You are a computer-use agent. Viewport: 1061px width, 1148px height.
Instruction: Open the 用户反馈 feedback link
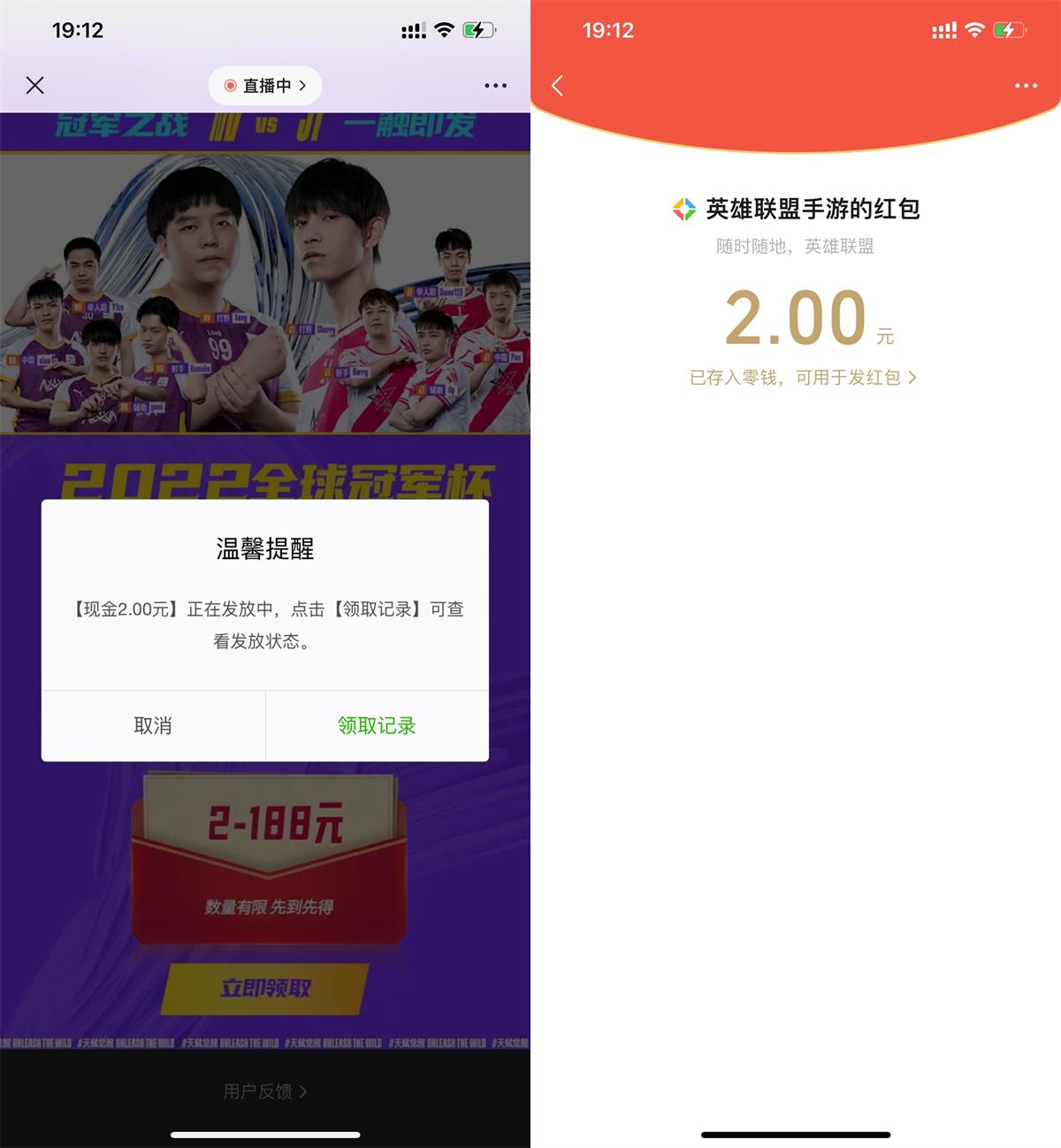point(264,1091)
